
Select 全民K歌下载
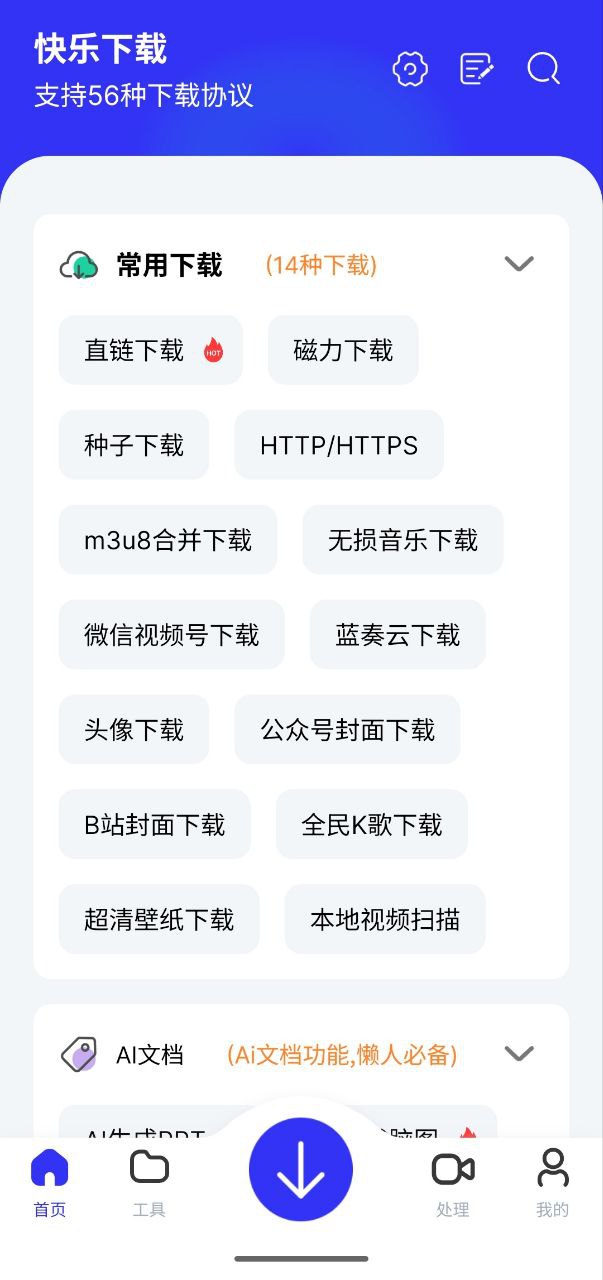coord(372,825)
